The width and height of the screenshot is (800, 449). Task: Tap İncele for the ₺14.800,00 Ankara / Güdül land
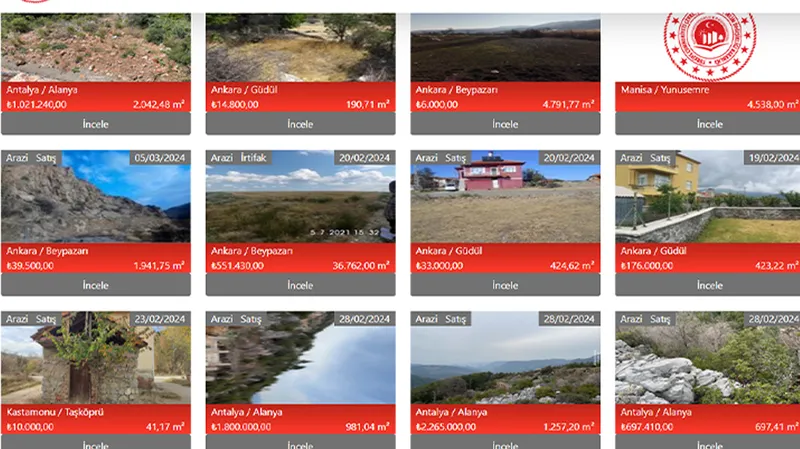coord(300,124)
